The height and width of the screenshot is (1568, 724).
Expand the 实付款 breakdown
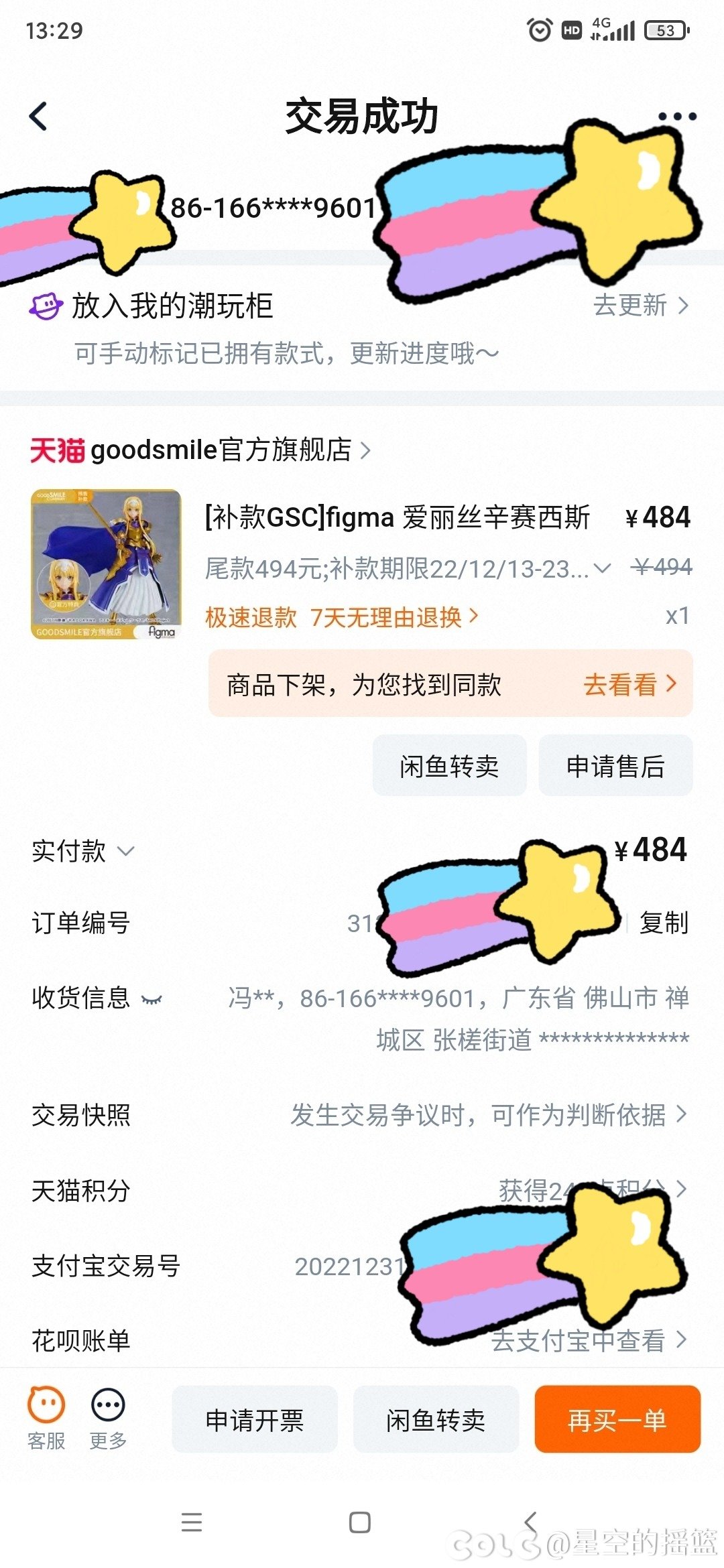point(83,851)
